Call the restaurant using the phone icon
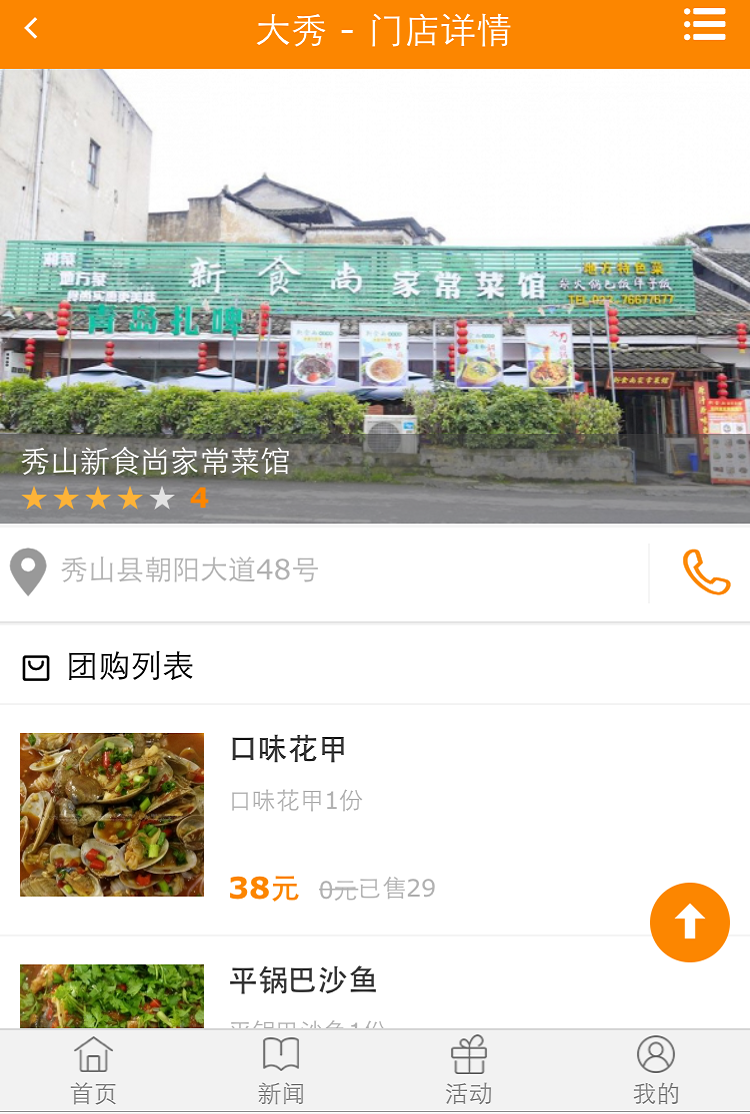The image size is (750, 1114). click(704, 572)
